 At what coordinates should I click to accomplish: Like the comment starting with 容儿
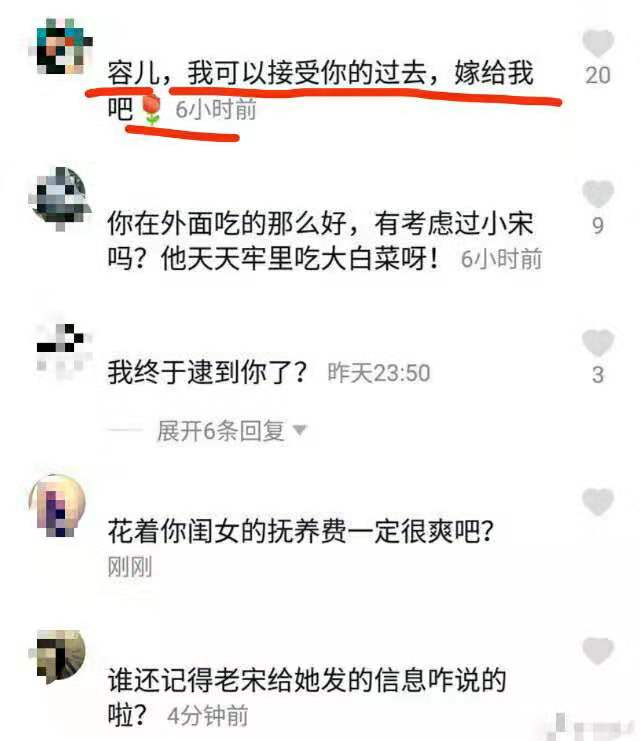[x=598, y=43]
